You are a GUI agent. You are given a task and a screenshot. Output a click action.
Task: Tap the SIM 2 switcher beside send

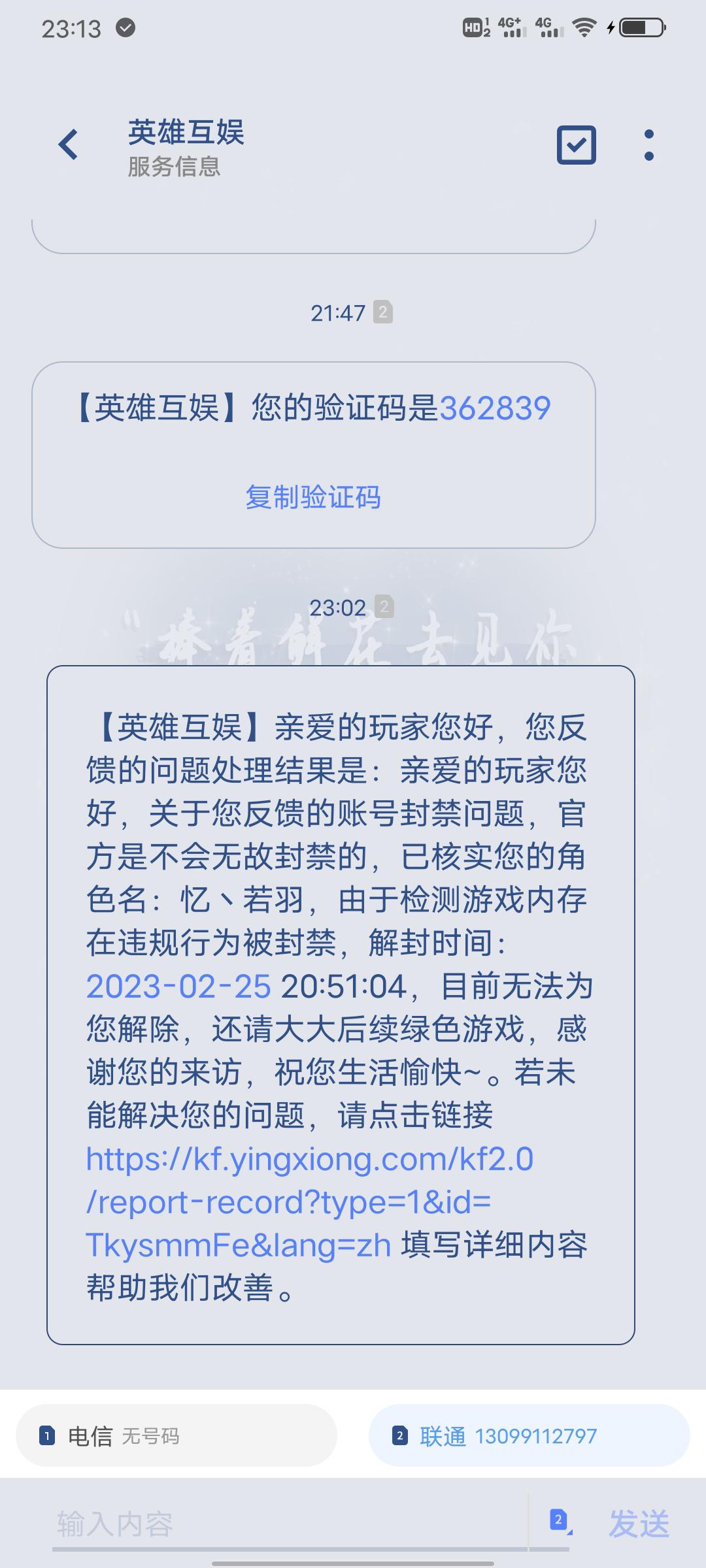560,1521
